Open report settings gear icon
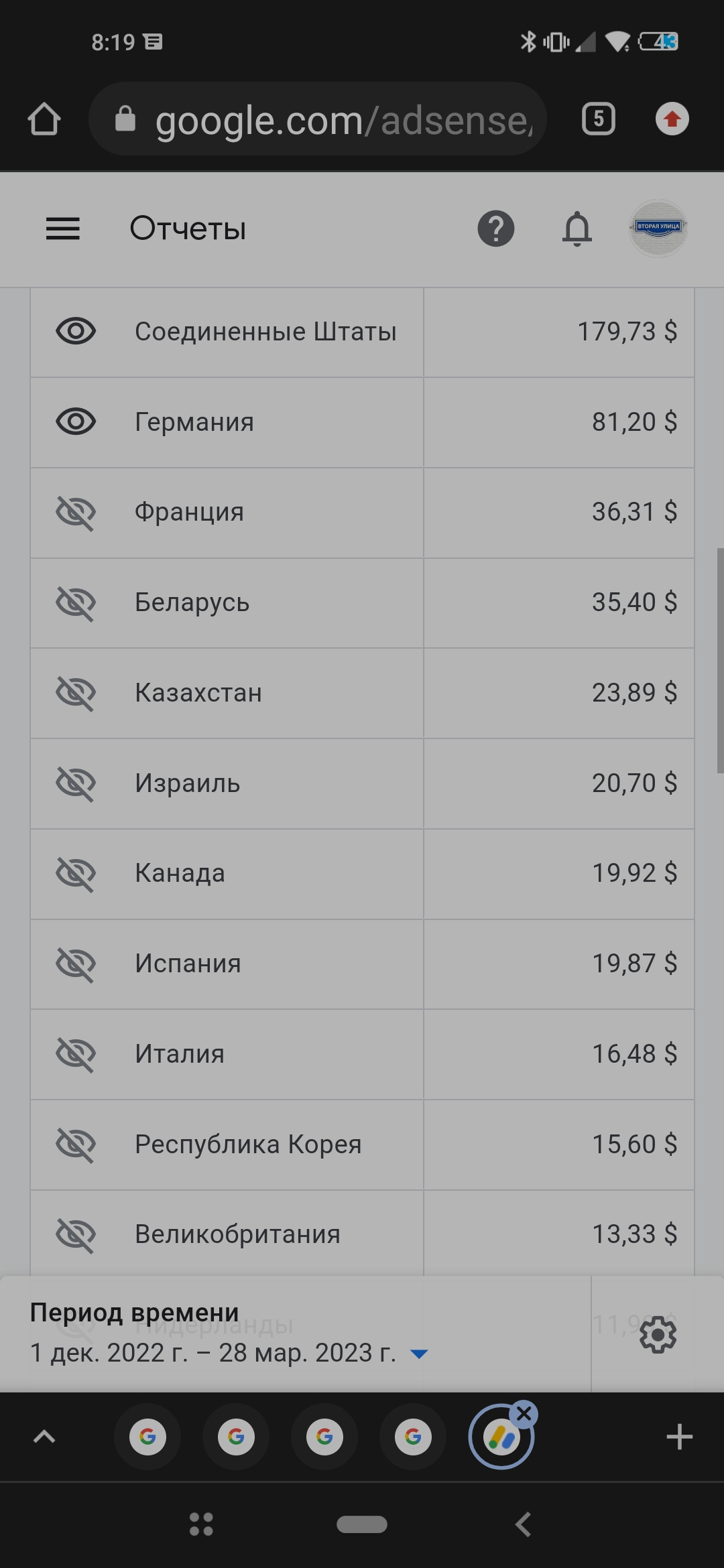724x1568 pixels. point(658,1335)
